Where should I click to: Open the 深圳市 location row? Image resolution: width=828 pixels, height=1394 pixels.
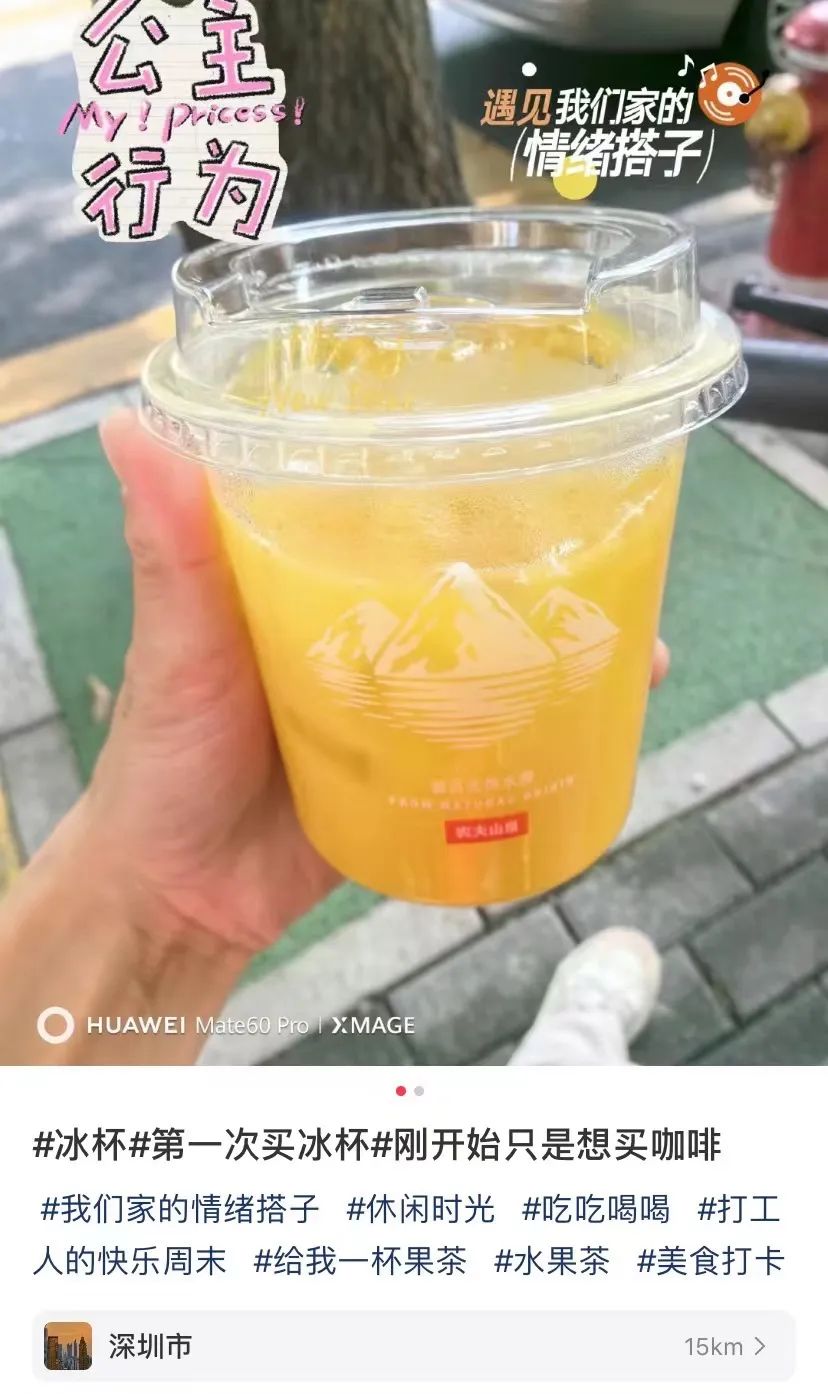[x=414, y=1346]
